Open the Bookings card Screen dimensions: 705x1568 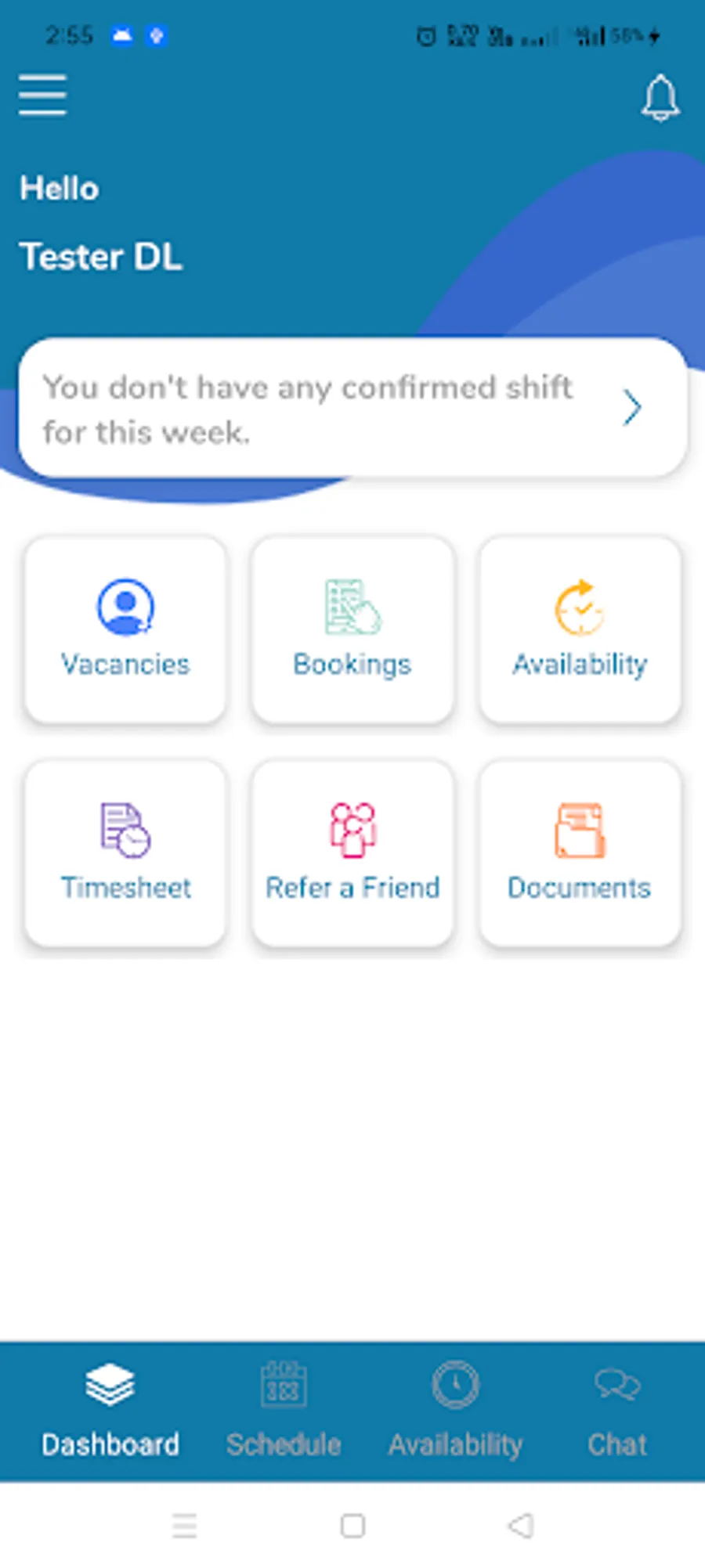click(x=352, y=629)
